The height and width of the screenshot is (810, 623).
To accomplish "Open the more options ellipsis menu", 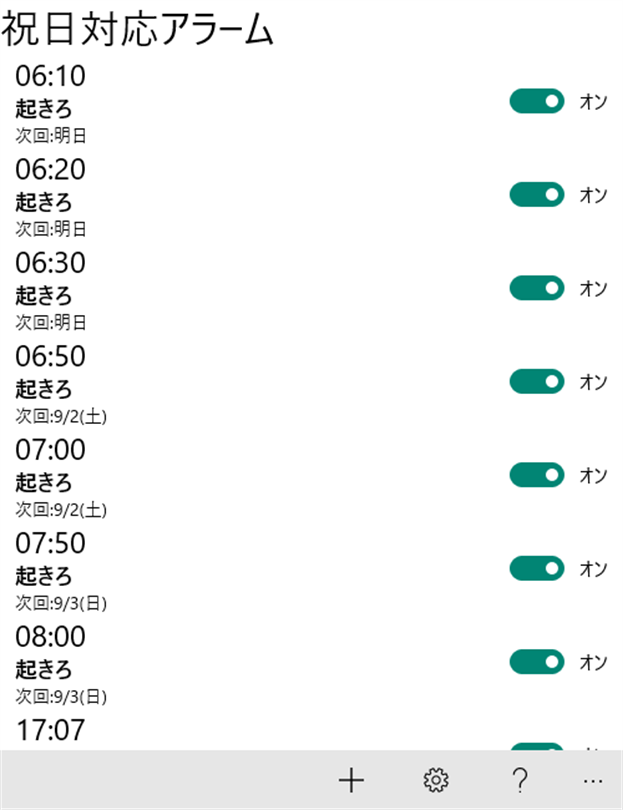I will [x=592, y=781].
